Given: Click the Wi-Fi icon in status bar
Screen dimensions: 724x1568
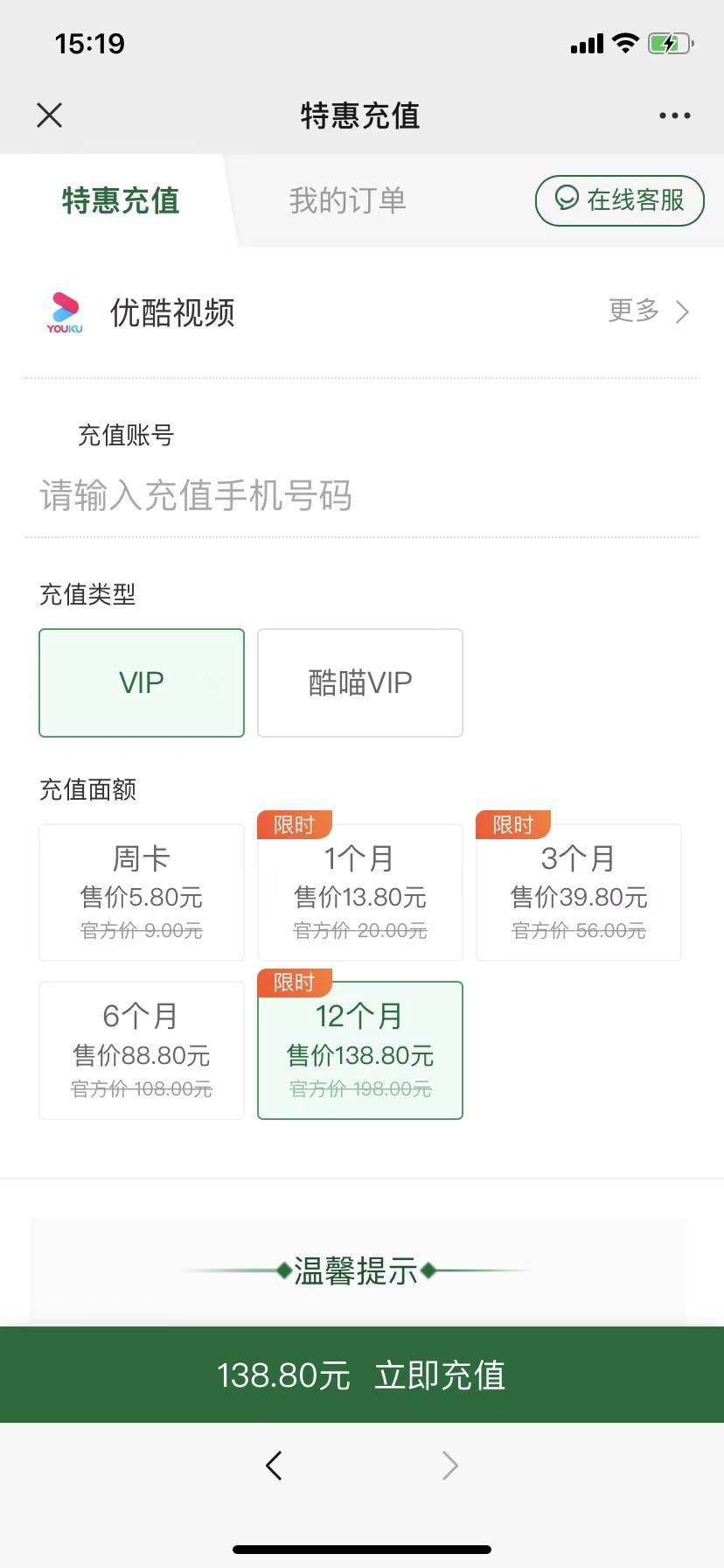Looking at the screenshot, I should pos(624,43).
